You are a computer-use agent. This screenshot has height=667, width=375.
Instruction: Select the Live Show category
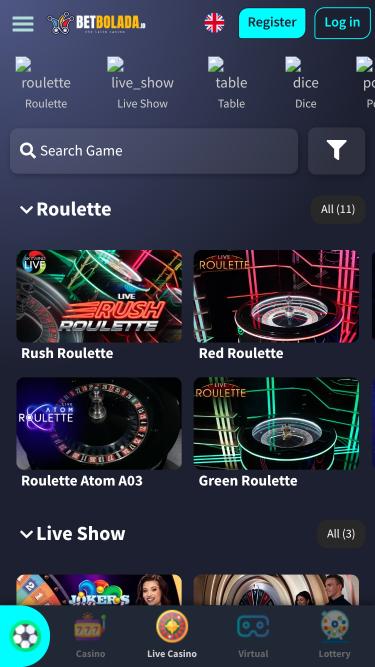click(142, 83)
